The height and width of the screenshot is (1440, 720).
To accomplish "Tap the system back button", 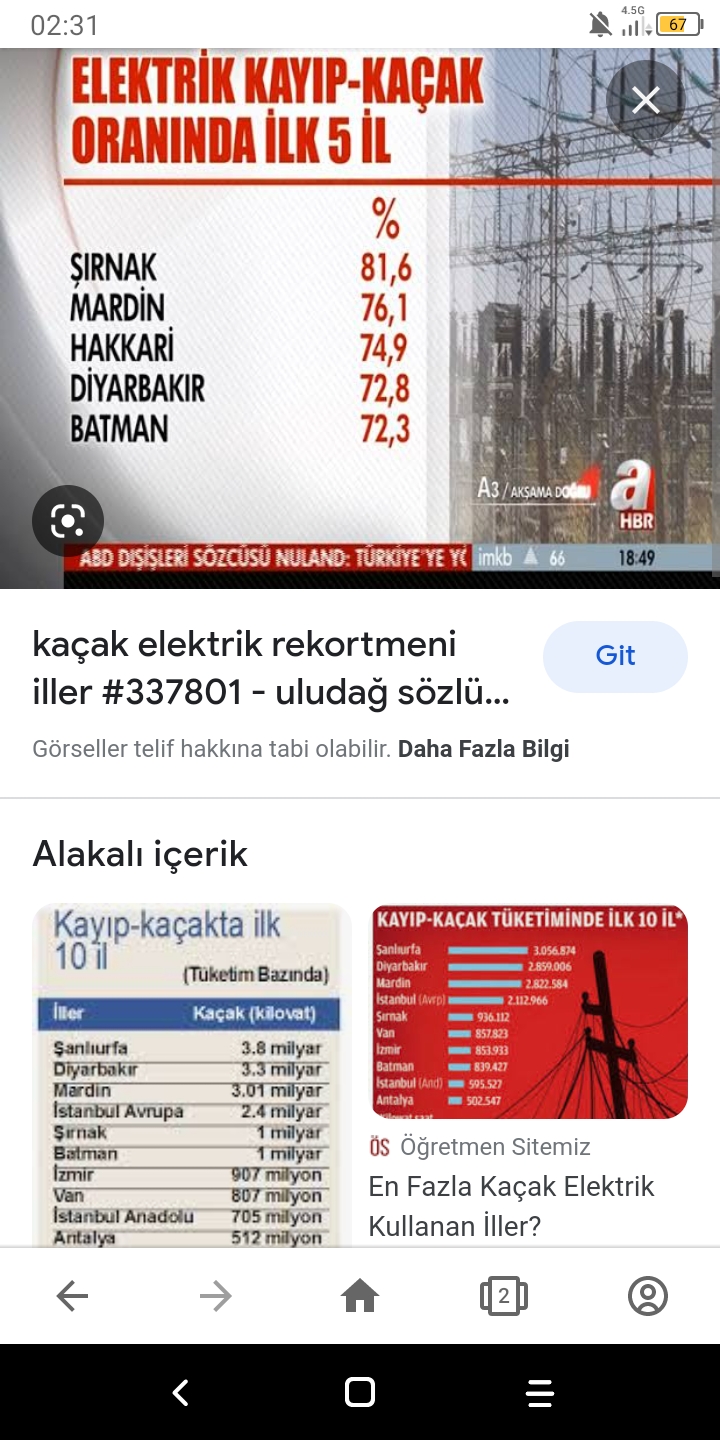I will [x=180, y=1392].
